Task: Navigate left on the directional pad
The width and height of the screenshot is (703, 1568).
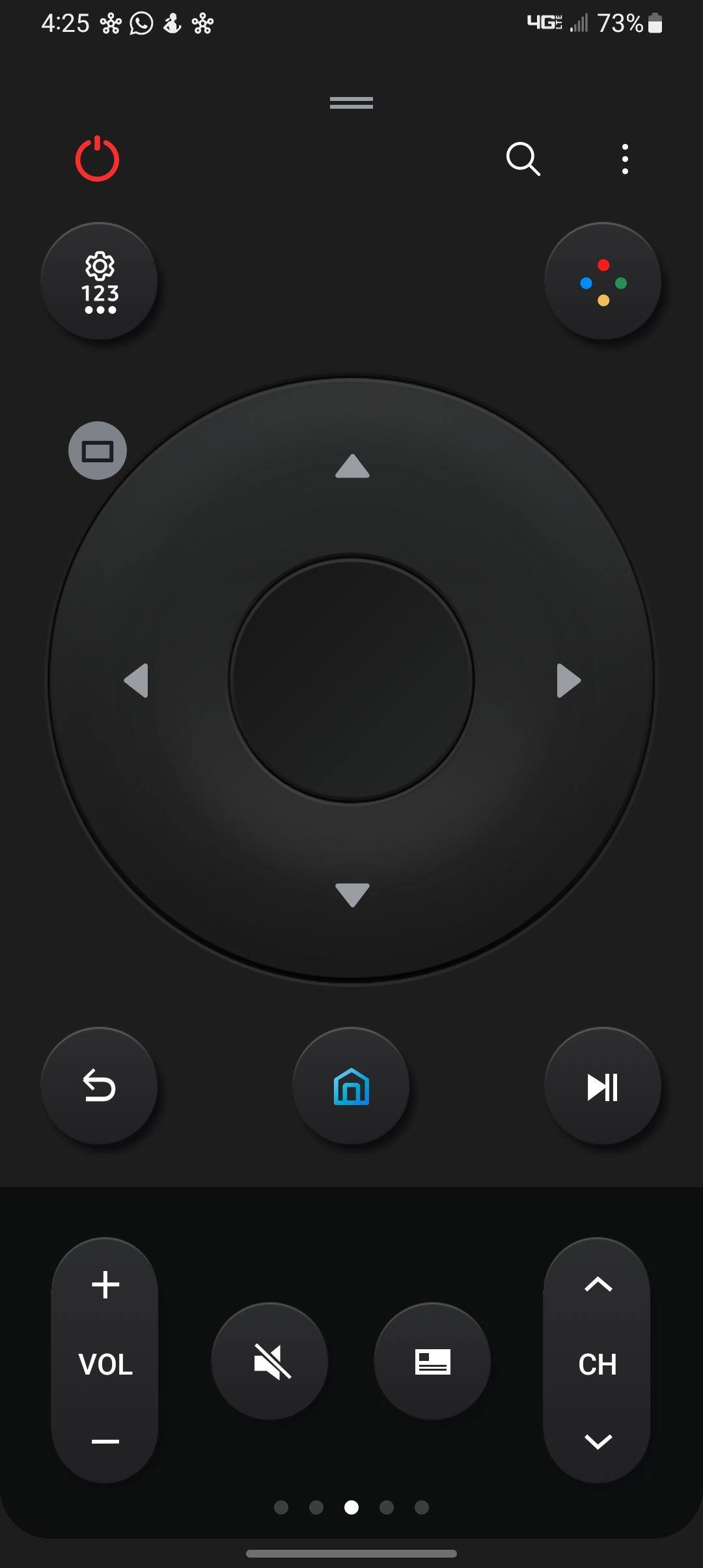Action: tap(137, 680)
